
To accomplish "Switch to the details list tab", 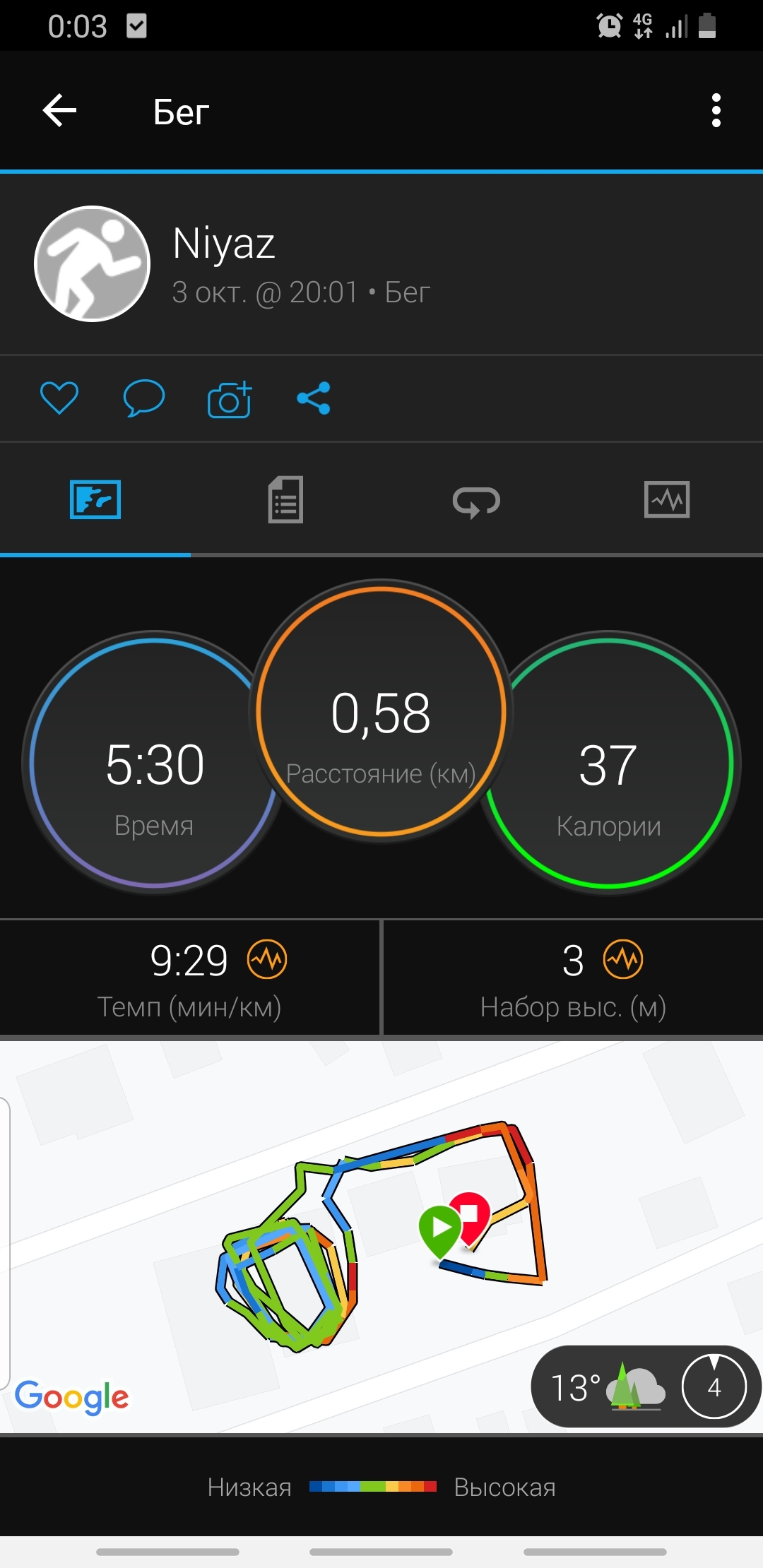I will coord(285,499).
